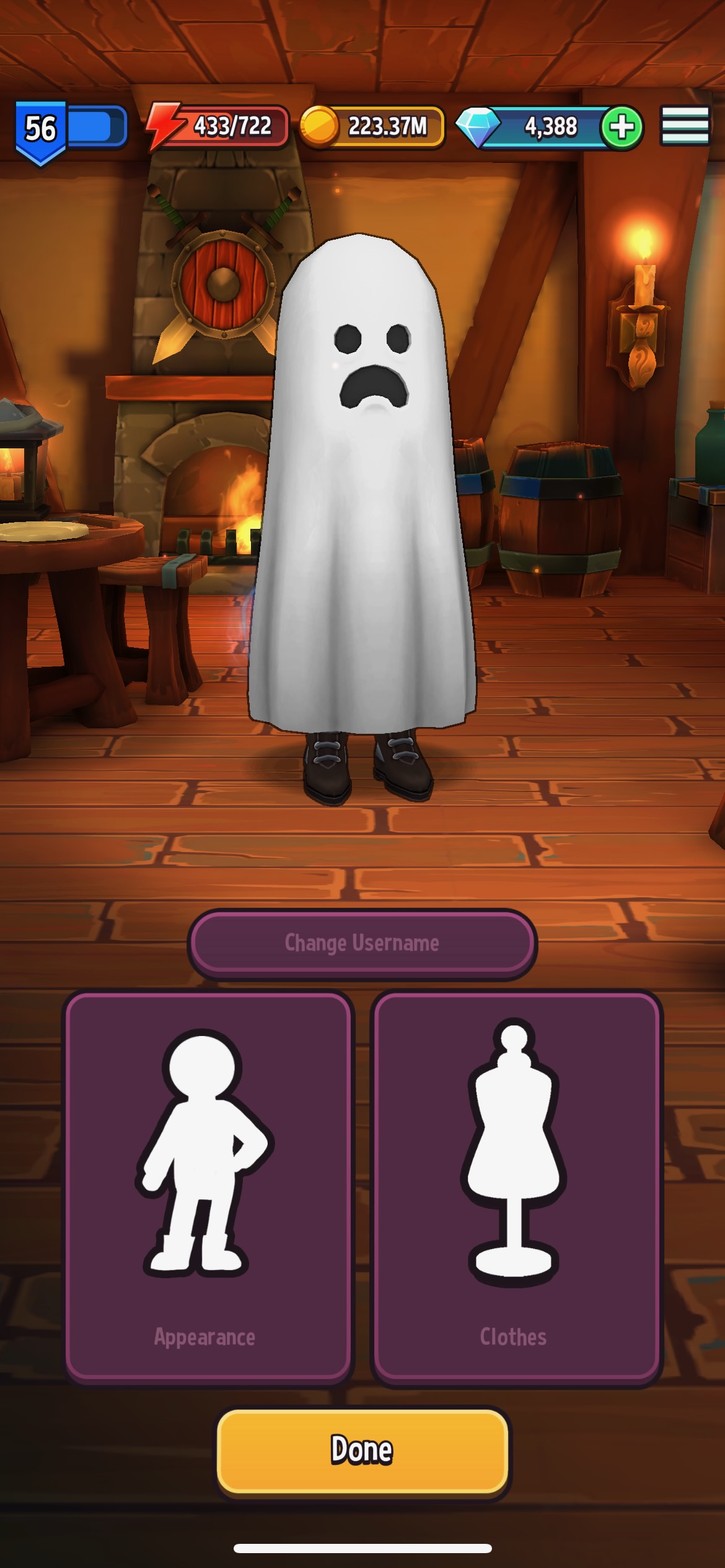The width and height of the screenshot is (725, 1568).
Task: Tap the Change Username button
Action: coord(362,943)
